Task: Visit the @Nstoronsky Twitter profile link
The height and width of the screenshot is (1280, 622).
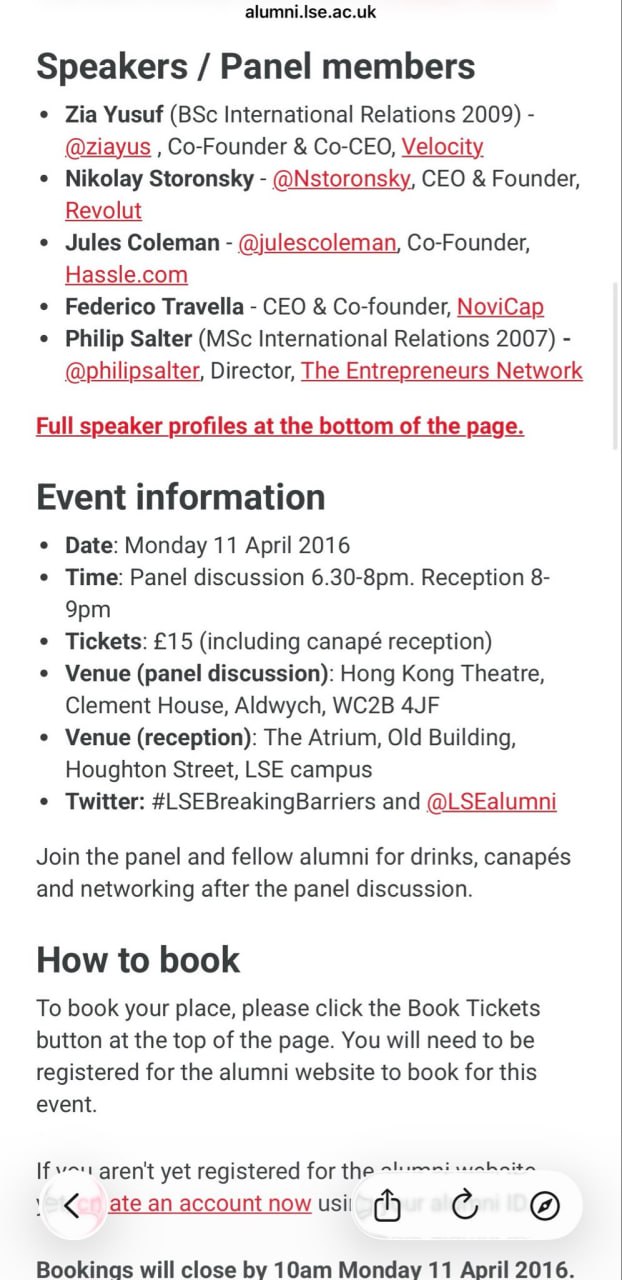Action: 340,179
